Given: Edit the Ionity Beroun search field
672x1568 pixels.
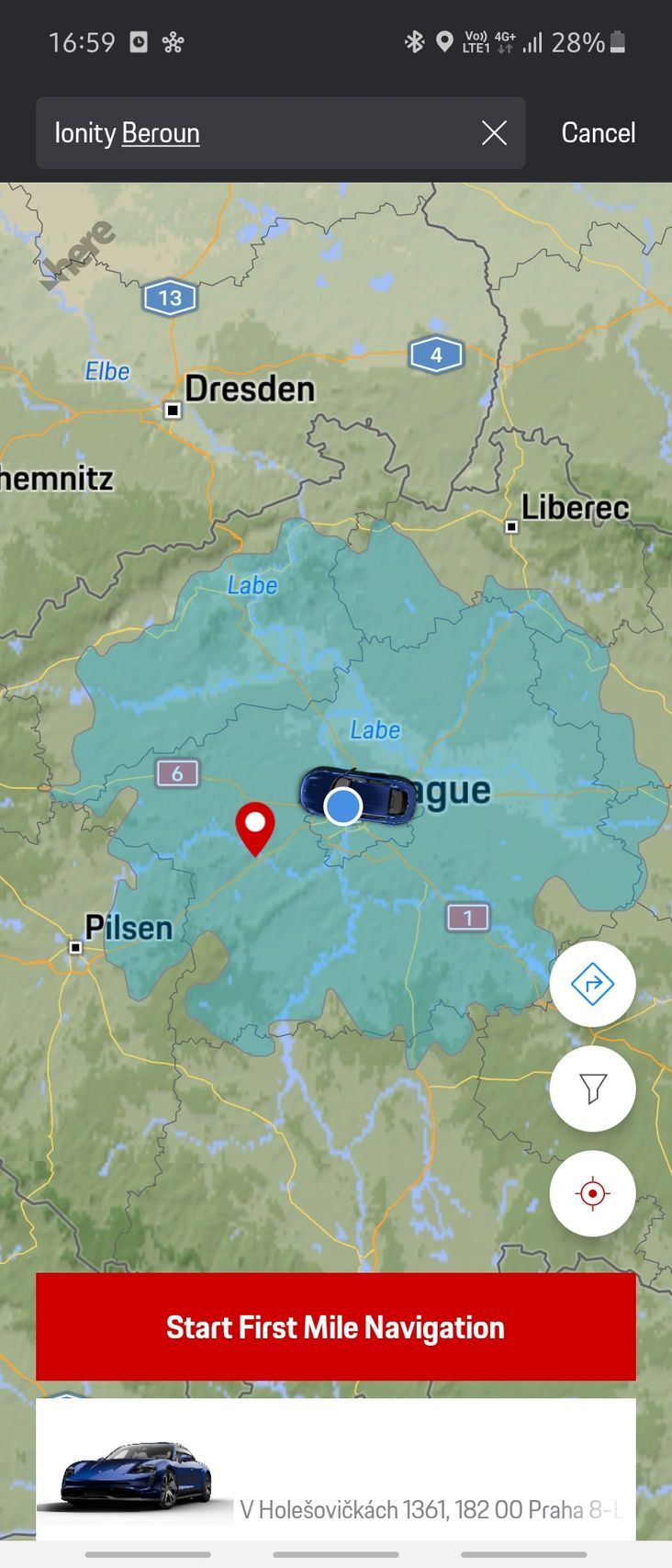Looking at the screenshot, I should (257, 133).
